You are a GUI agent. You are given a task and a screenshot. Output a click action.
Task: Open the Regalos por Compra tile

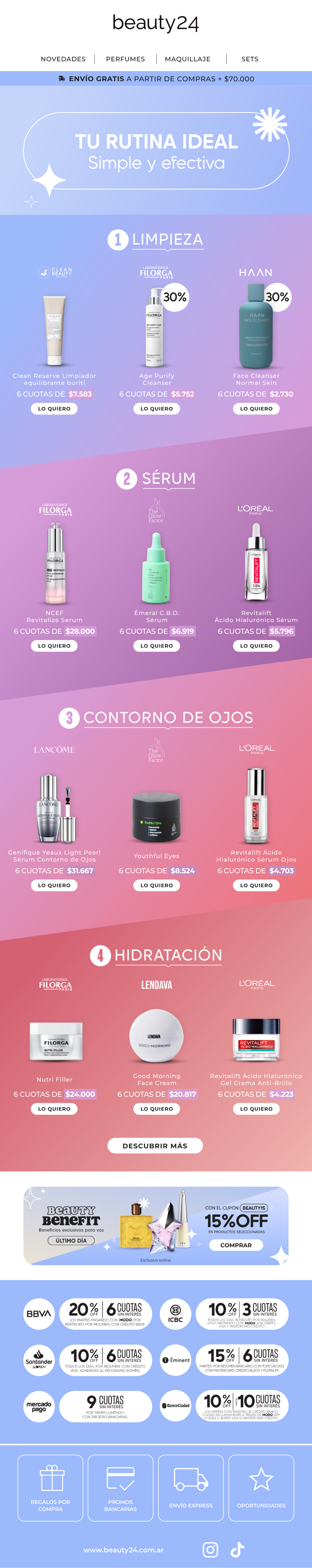tap(50, 1488)
